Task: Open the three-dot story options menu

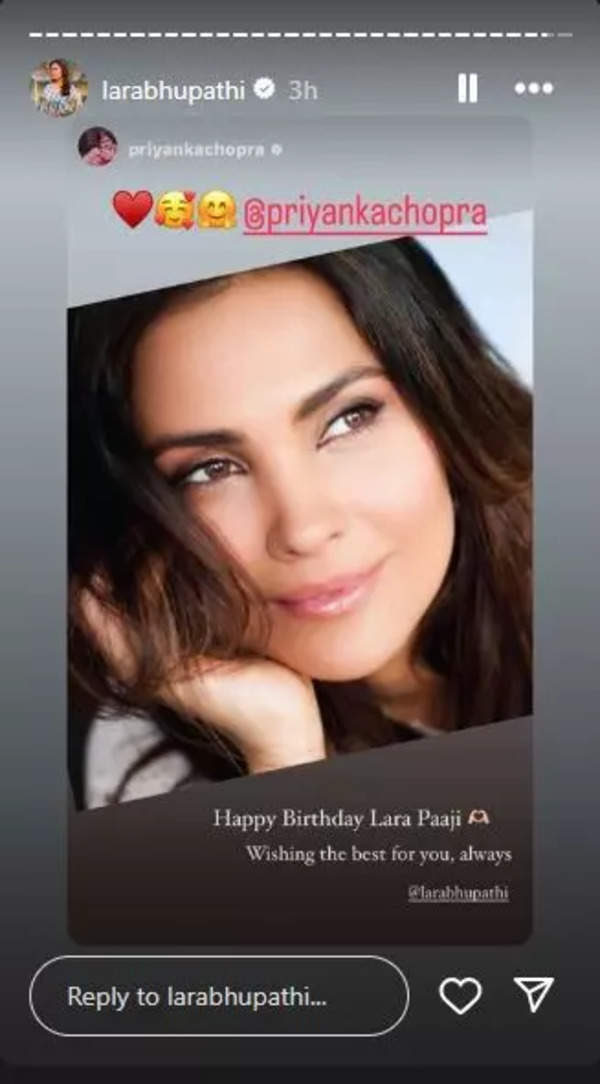Action: [533, 89]
